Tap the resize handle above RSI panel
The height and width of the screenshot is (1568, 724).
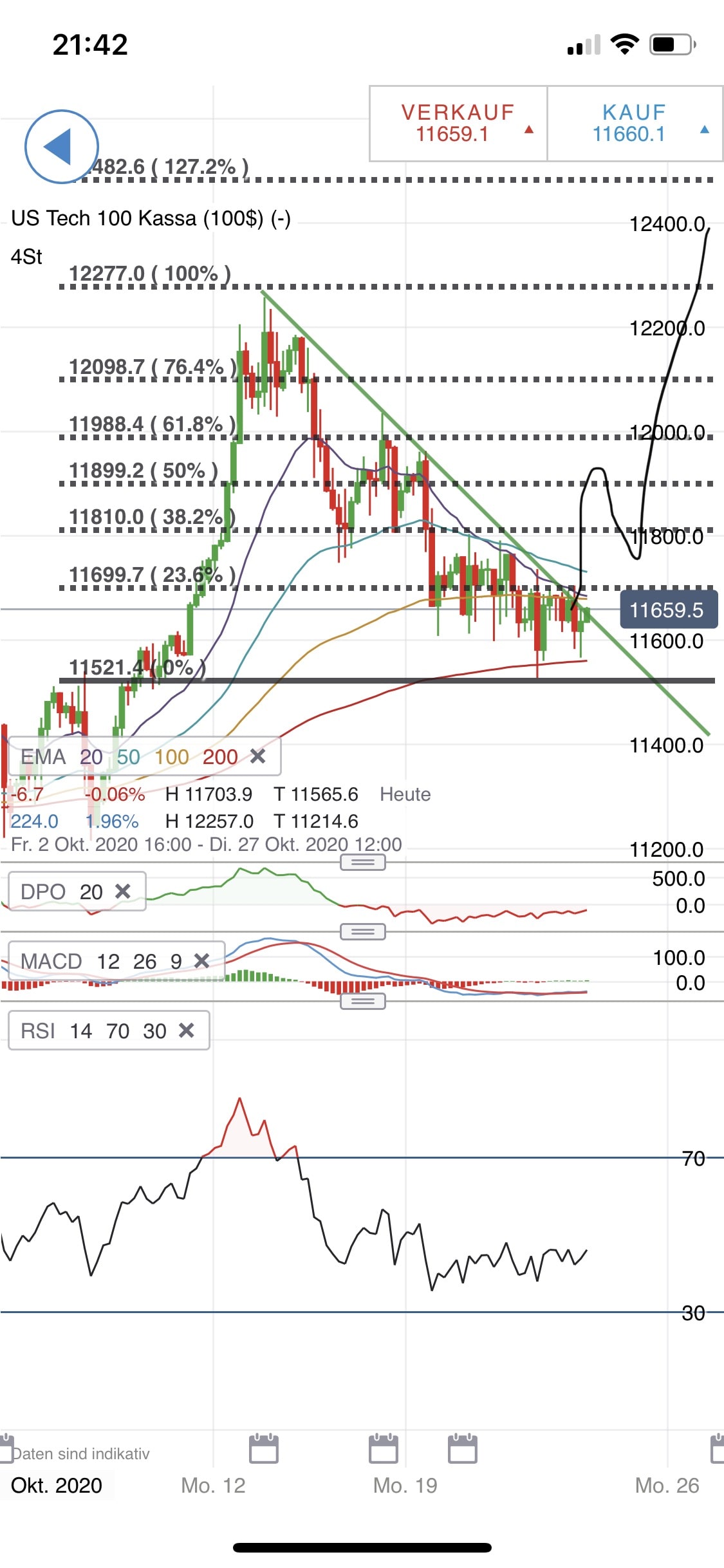tap(363, 1001)
